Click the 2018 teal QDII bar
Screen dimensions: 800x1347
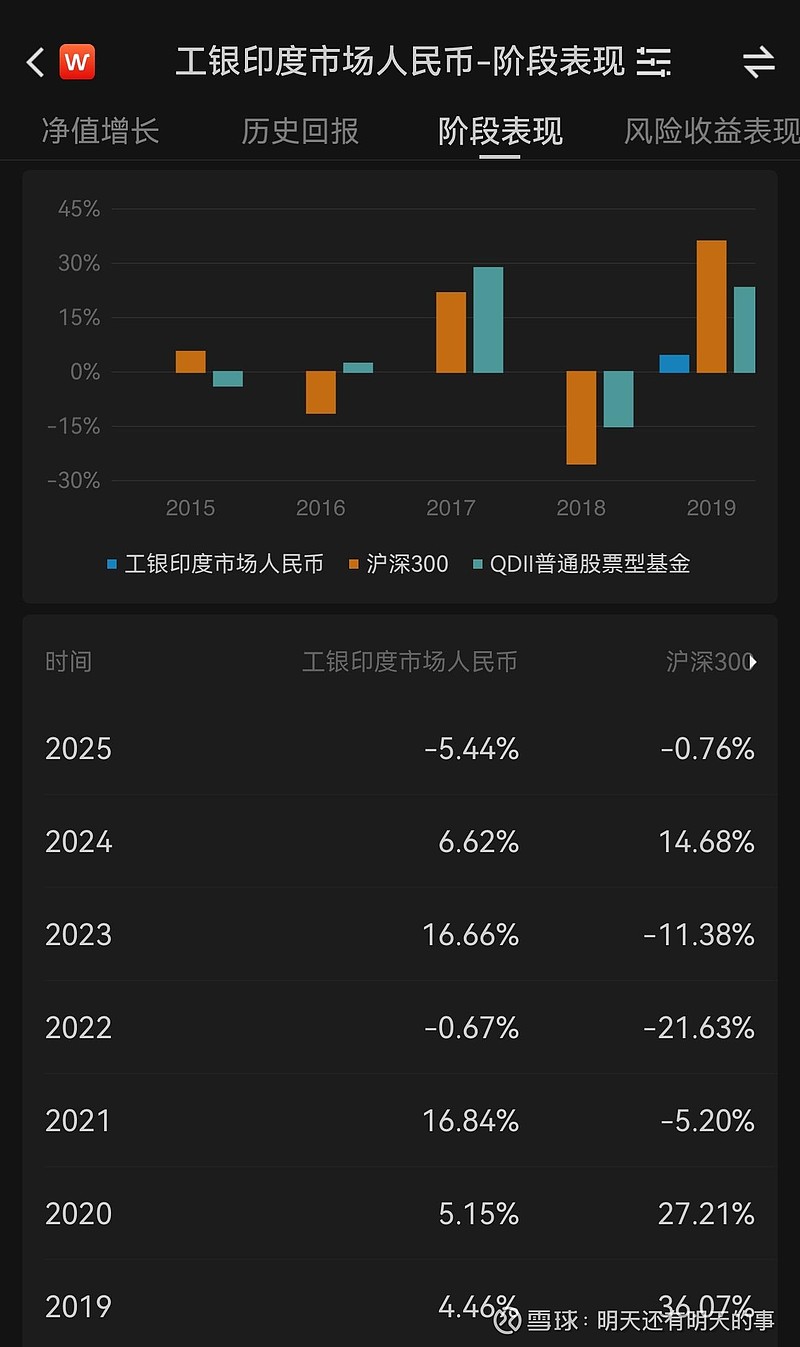619,400
